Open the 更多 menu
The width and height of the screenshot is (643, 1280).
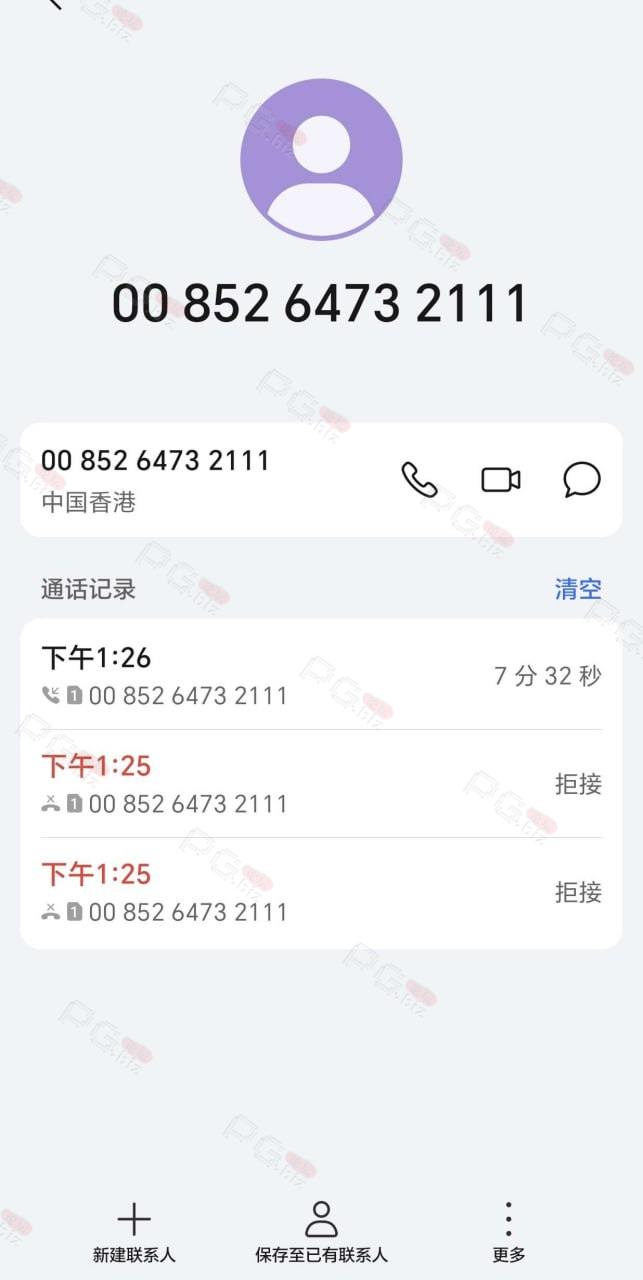508,1233
